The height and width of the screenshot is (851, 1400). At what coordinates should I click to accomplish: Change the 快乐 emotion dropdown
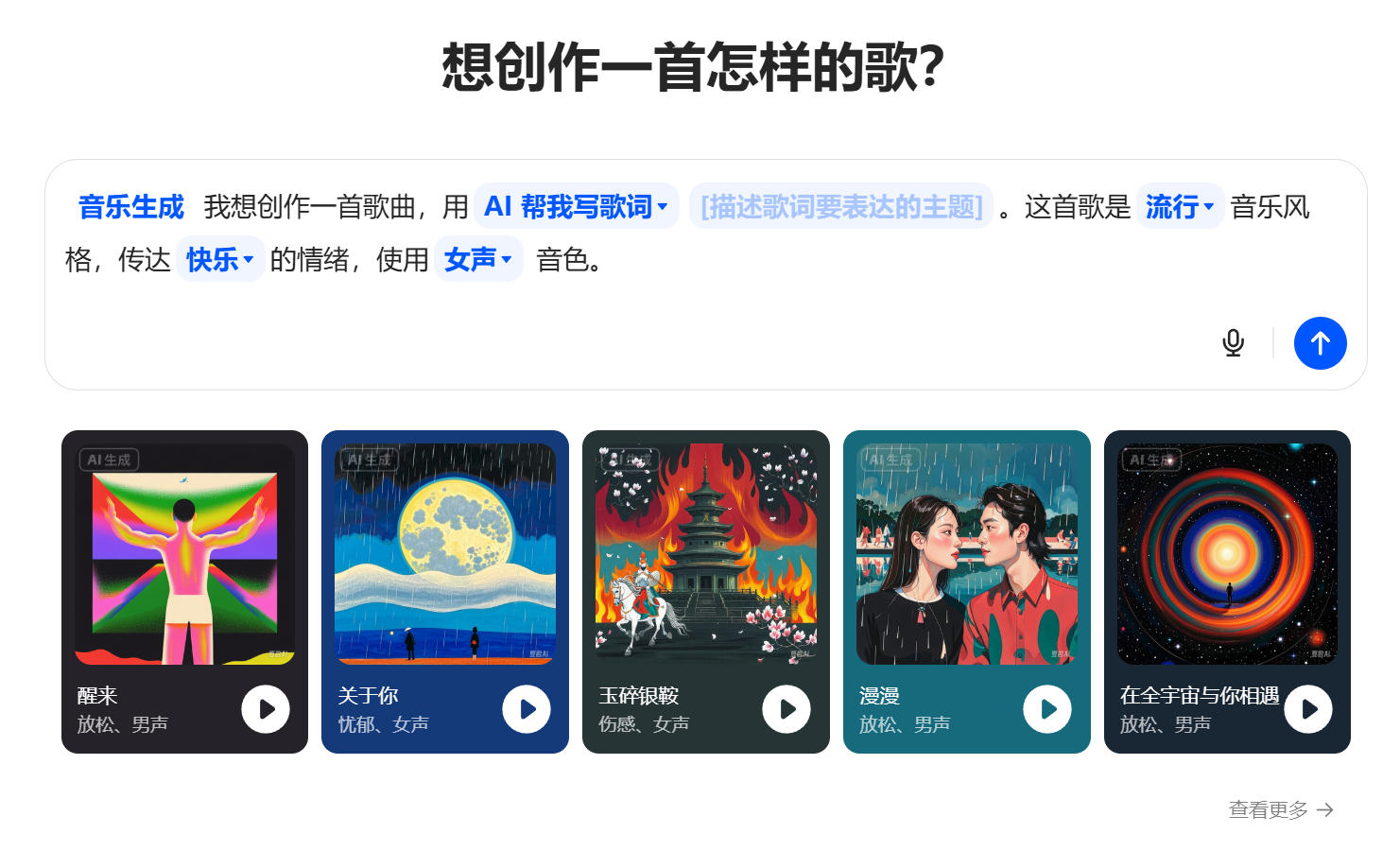219,259
